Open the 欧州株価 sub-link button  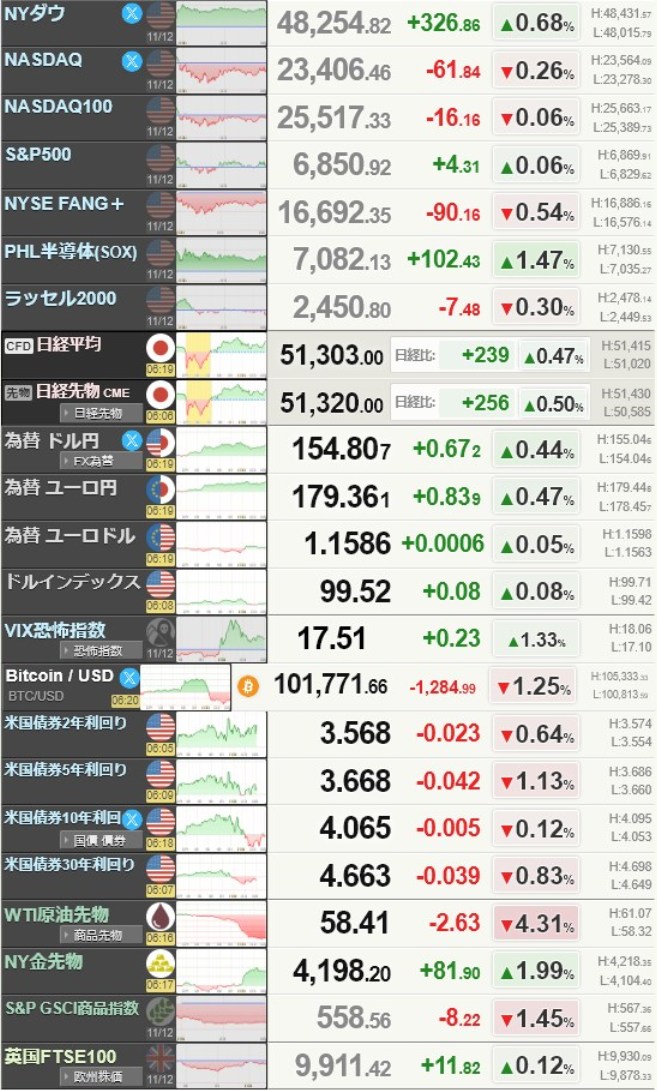coord(100,1077)
